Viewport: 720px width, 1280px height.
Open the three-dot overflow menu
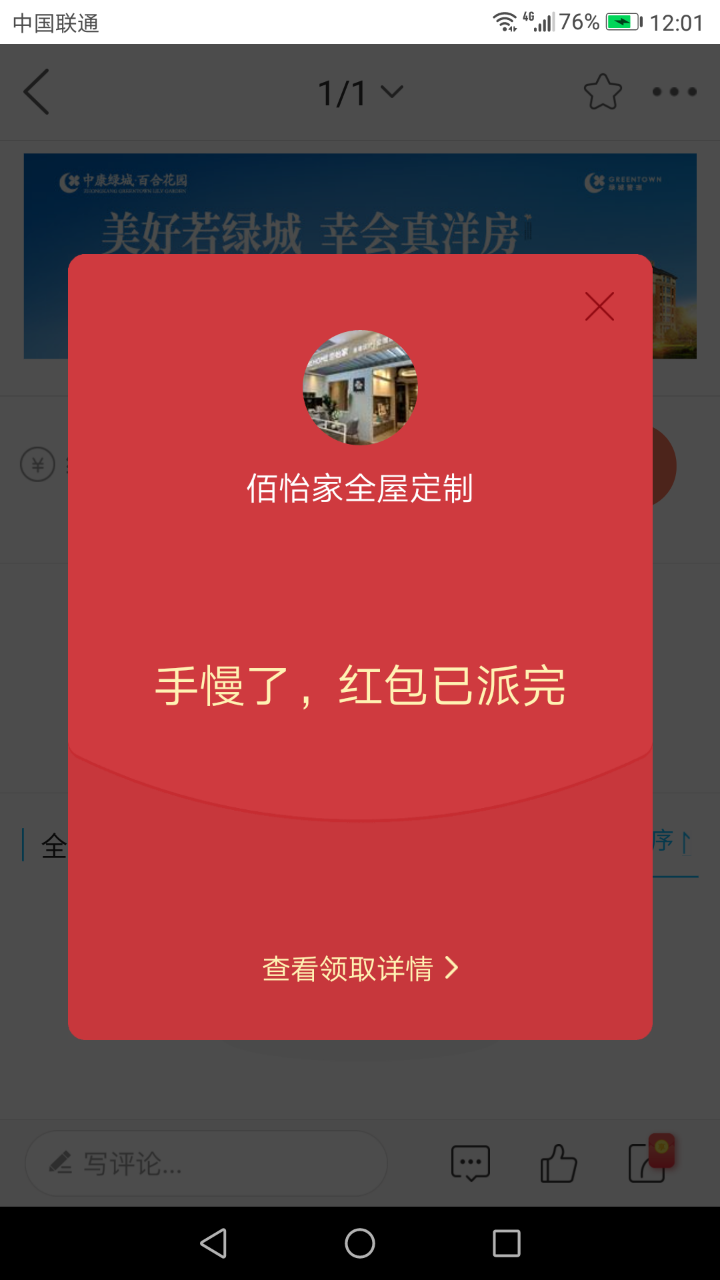pos(674,92)
